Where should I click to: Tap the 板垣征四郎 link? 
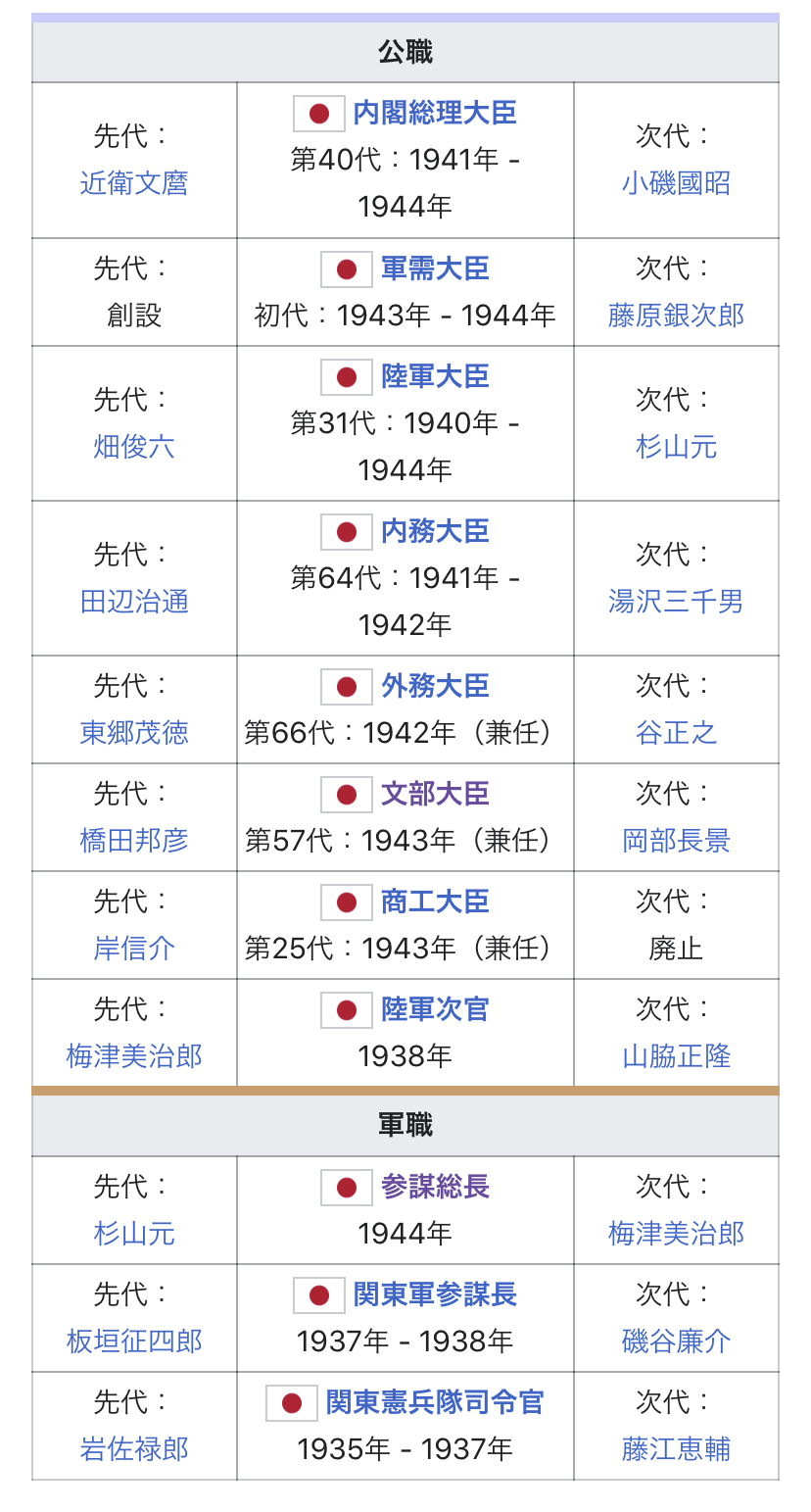(x=134, y=1341)
